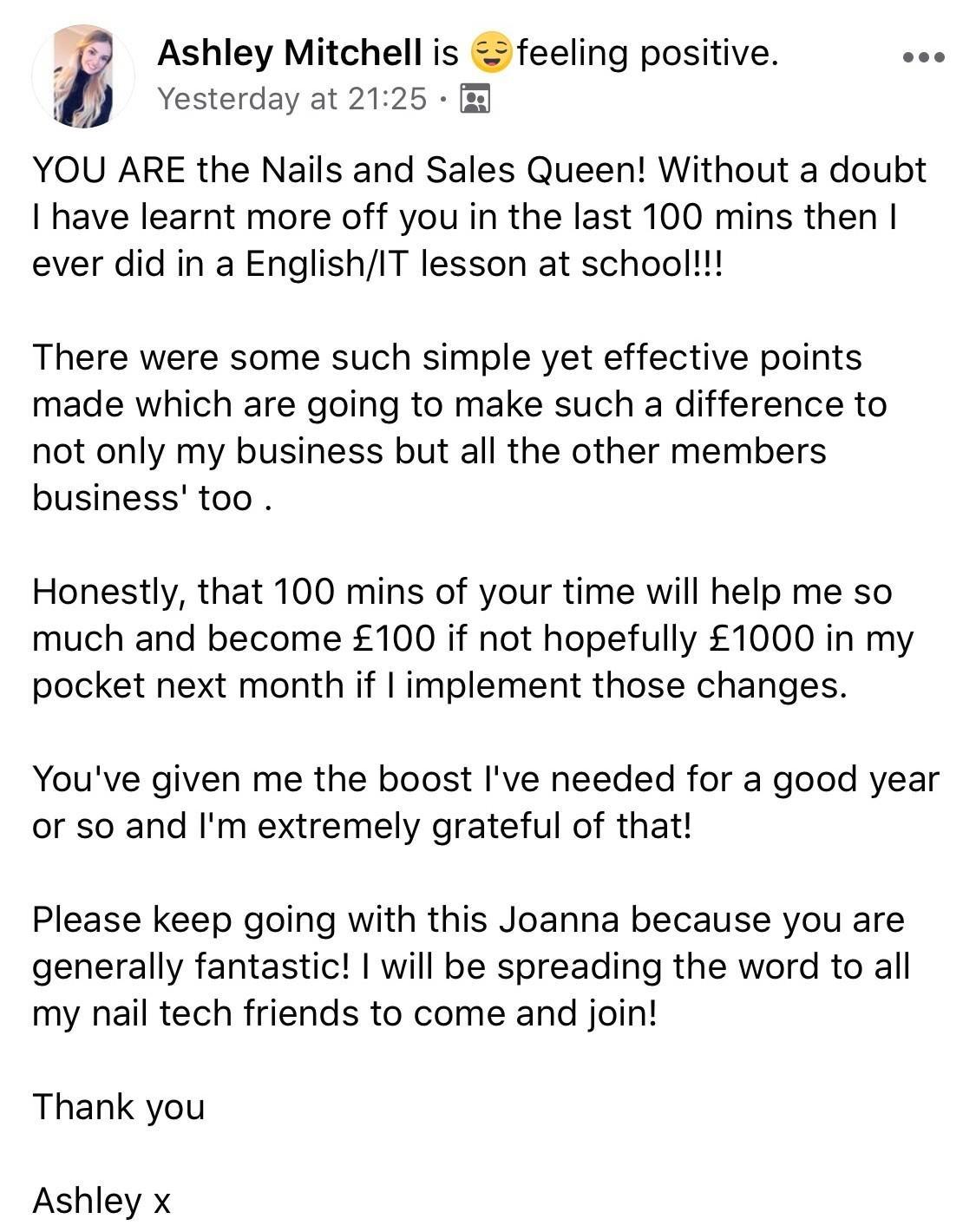976x1232 pixels.
Task: Tap the post audience icon beside the timestamp
Action: point(474,99)
